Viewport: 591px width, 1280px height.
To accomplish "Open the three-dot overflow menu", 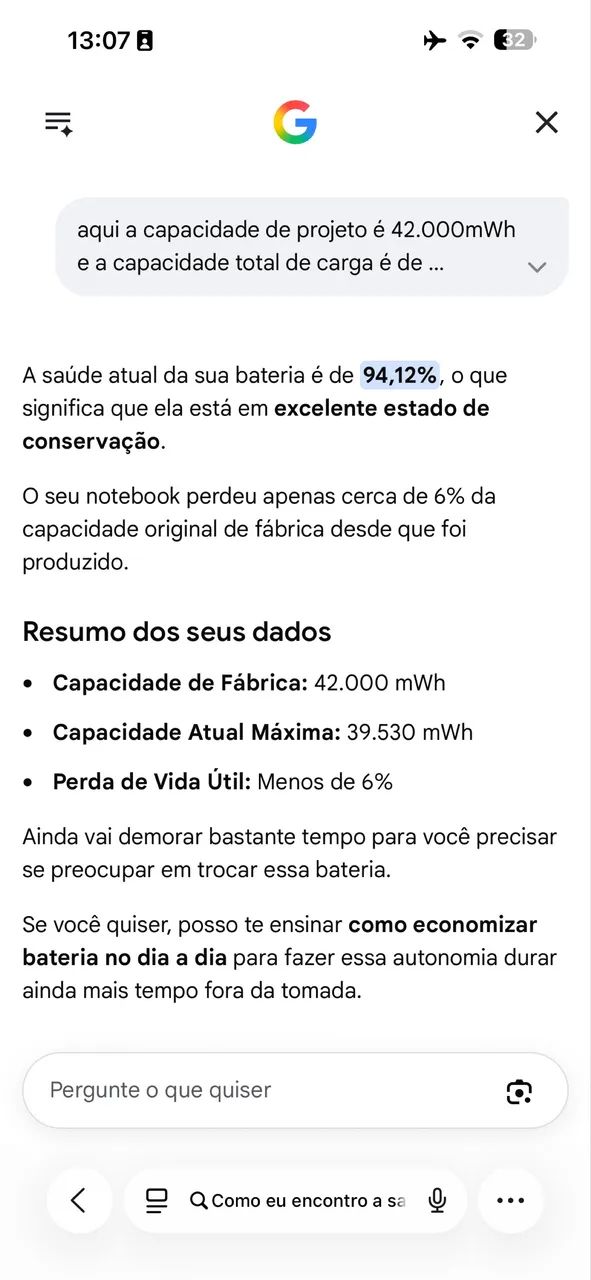I will pos(511,1200).
